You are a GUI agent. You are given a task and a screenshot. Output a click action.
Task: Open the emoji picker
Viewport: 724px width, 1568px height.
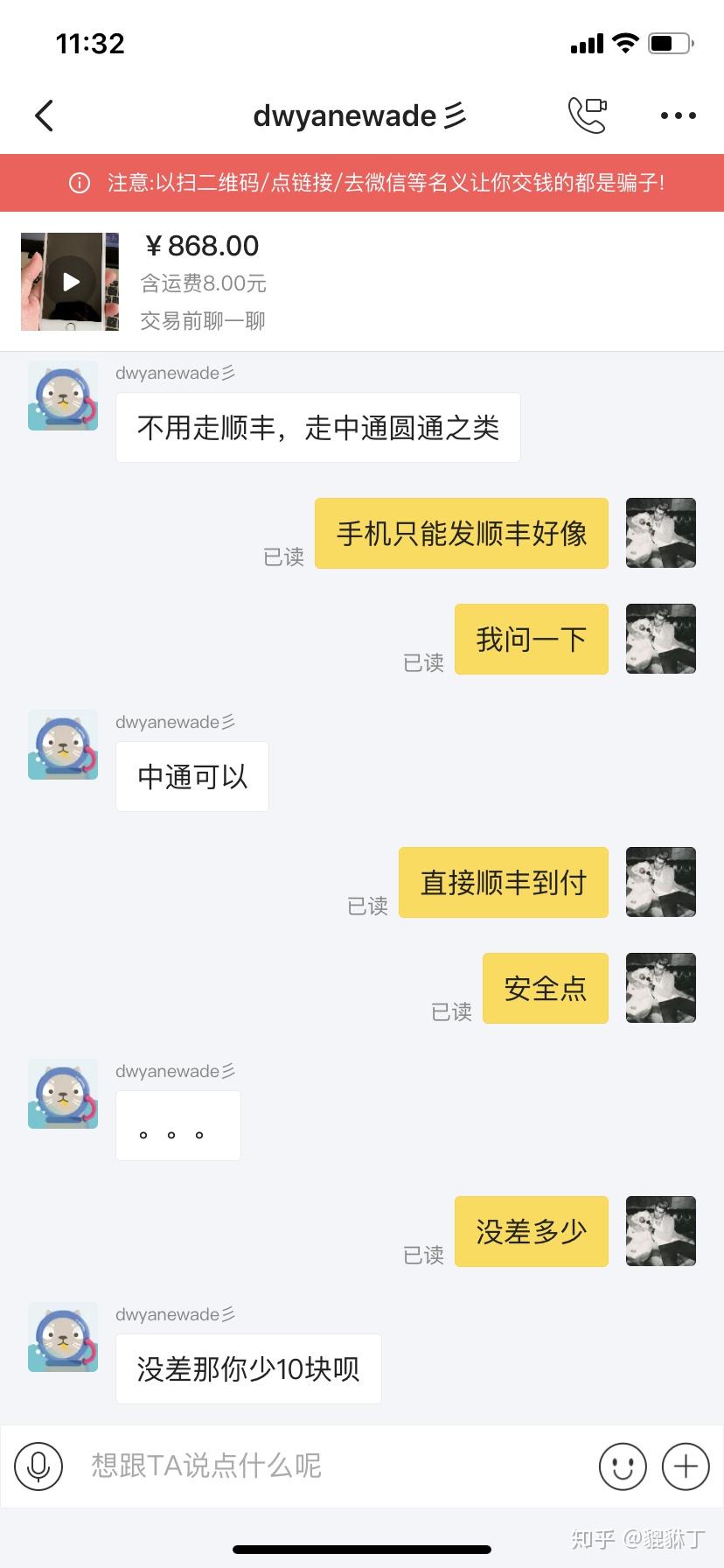tap(622, 1466)
